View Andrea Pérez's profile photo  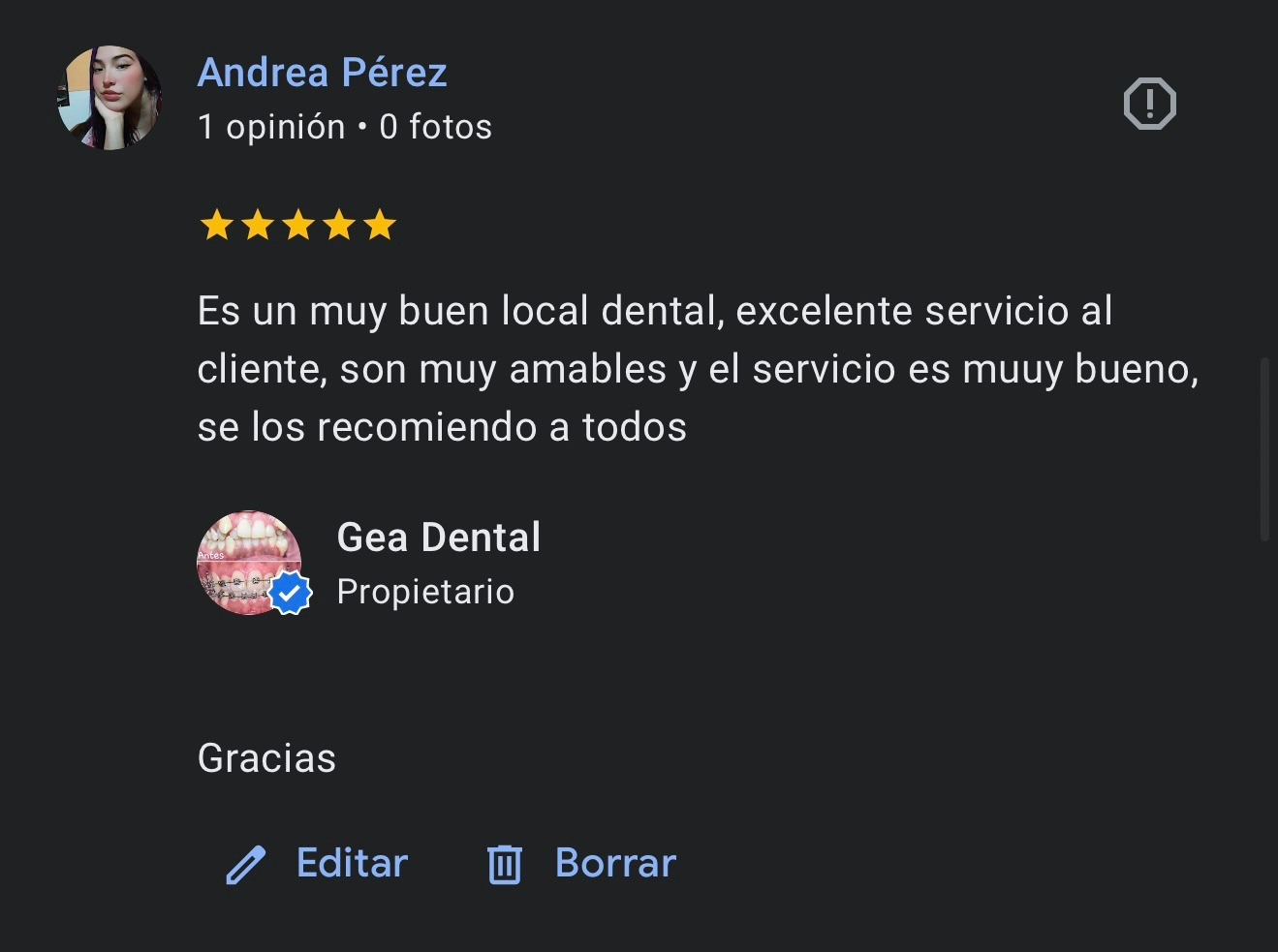point(109,98)
